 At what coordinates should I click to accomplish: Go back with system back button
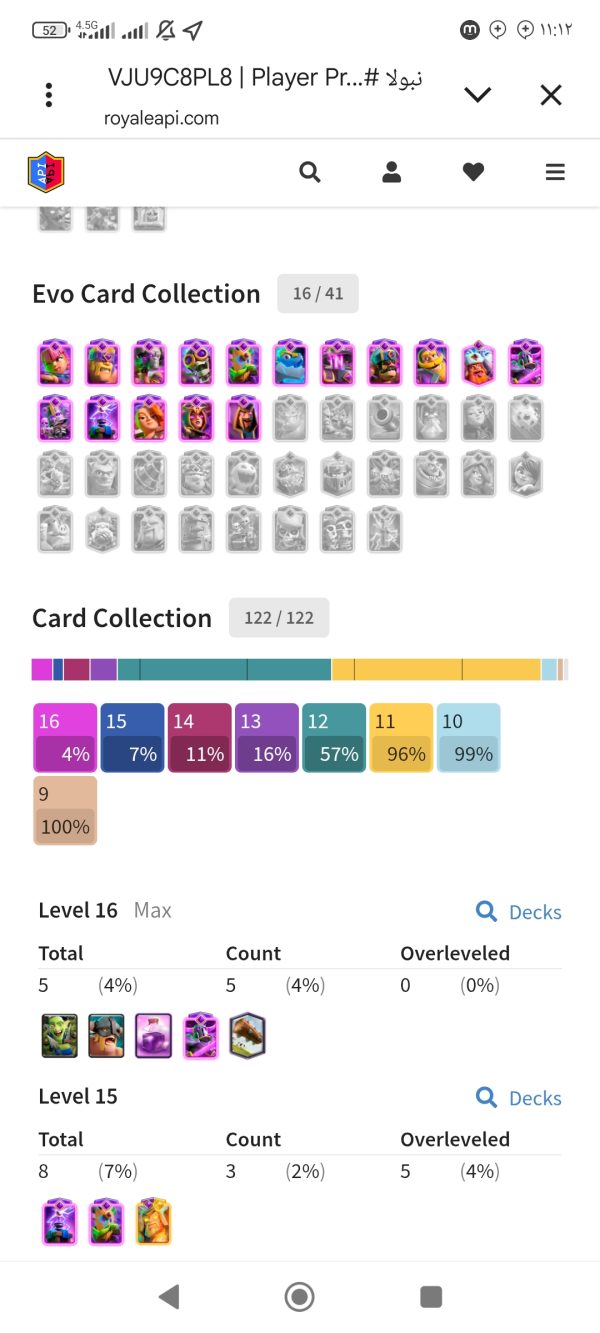(169, 1297)
